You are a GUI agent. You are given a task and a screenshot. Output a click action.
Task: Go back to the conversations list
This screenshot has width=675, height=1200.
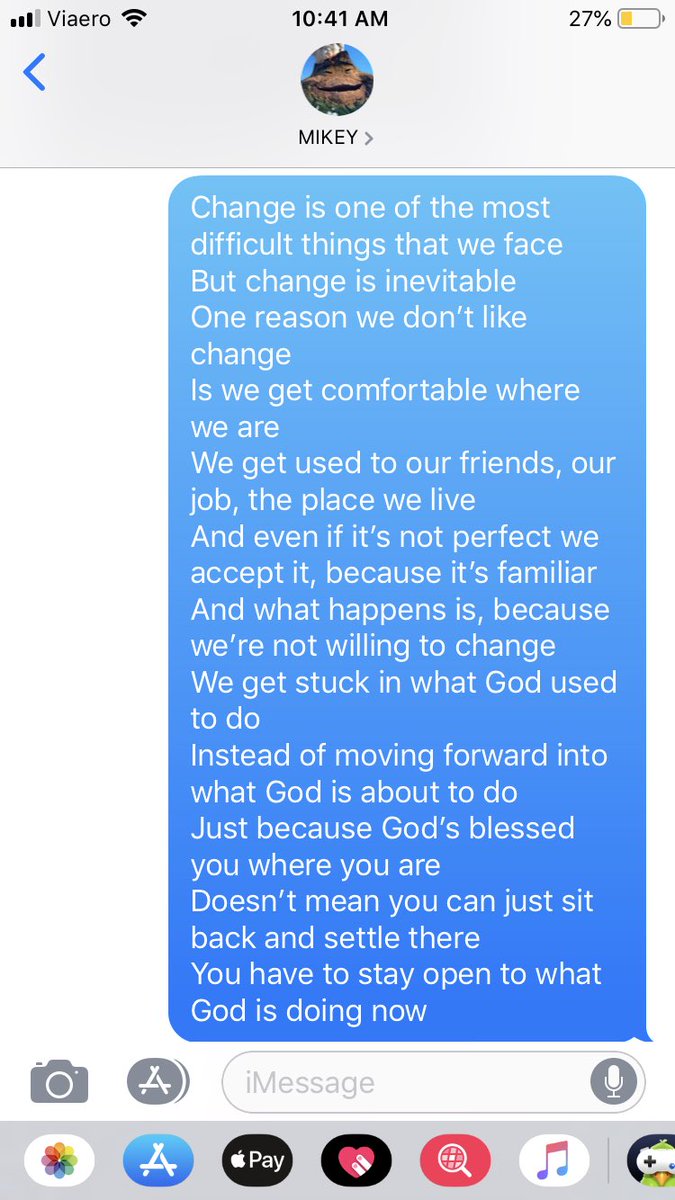pos(35,73)
